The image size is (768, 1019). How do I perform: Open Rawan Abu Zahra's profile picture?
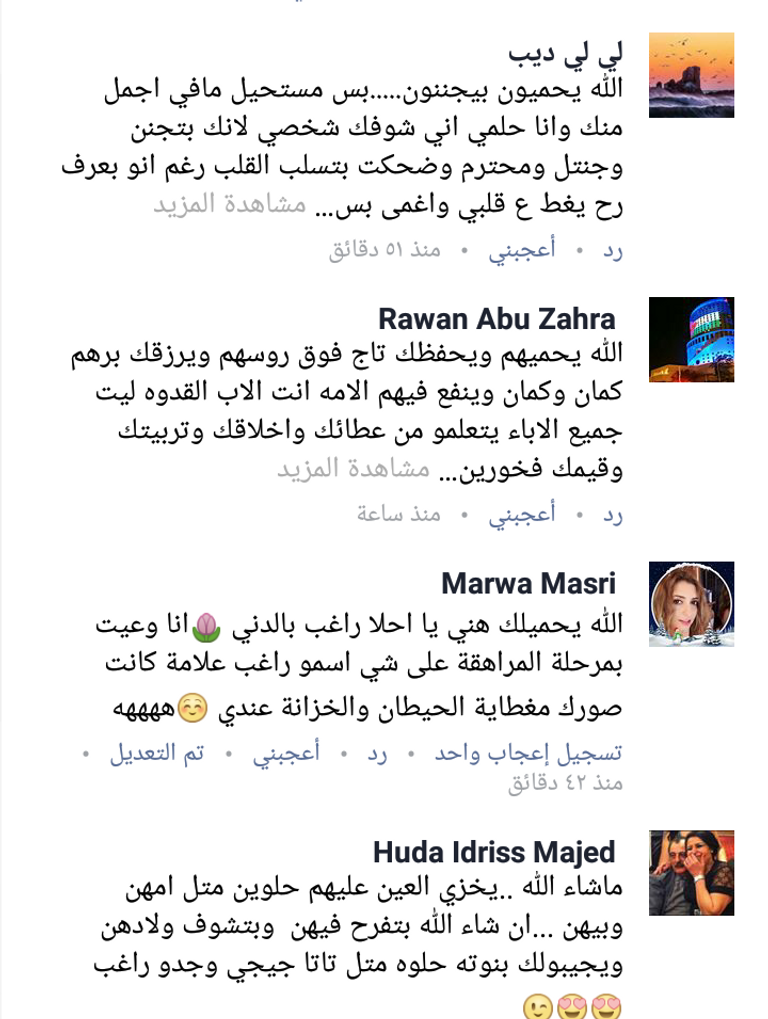pos(690,340)
